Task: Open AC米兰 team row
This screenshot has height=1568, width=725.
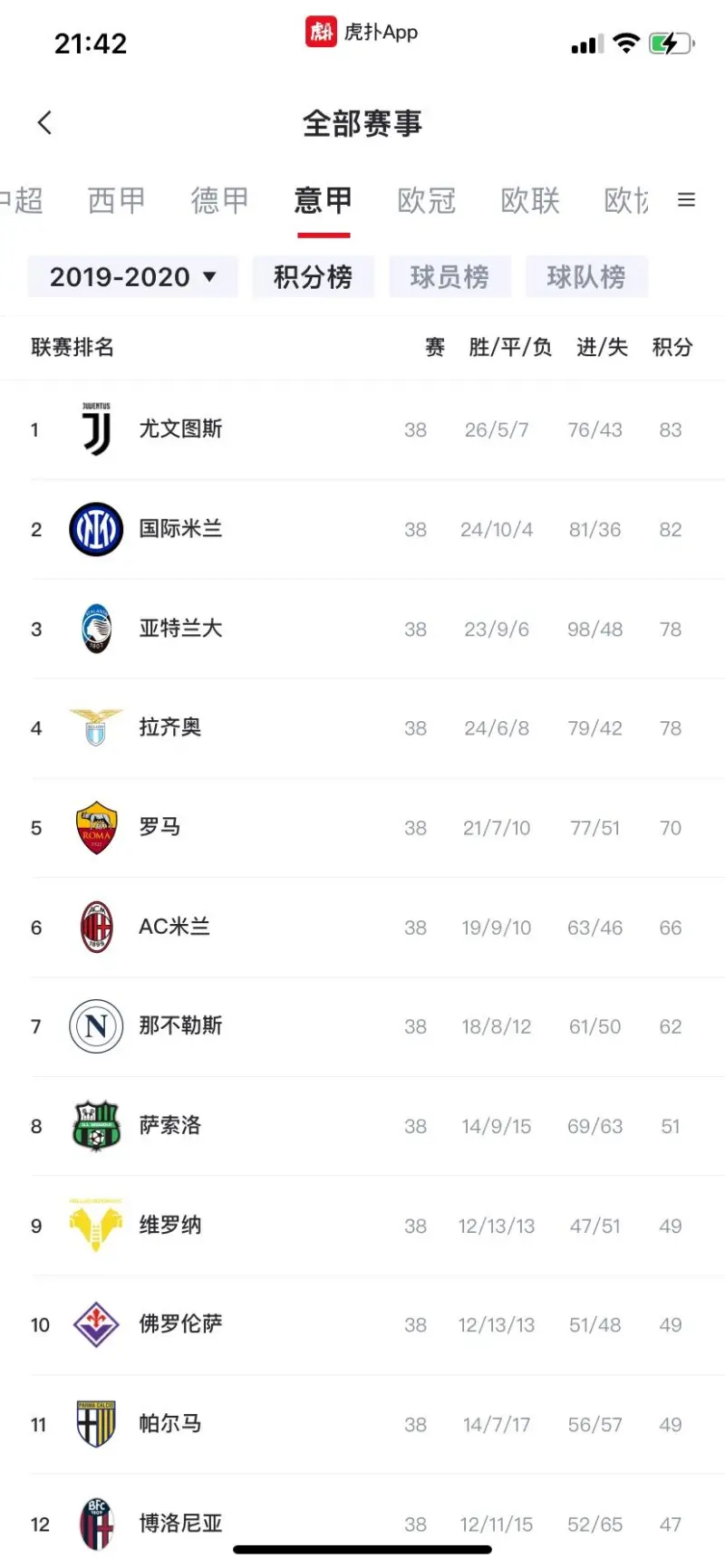Action: click(x=362, y=928)
